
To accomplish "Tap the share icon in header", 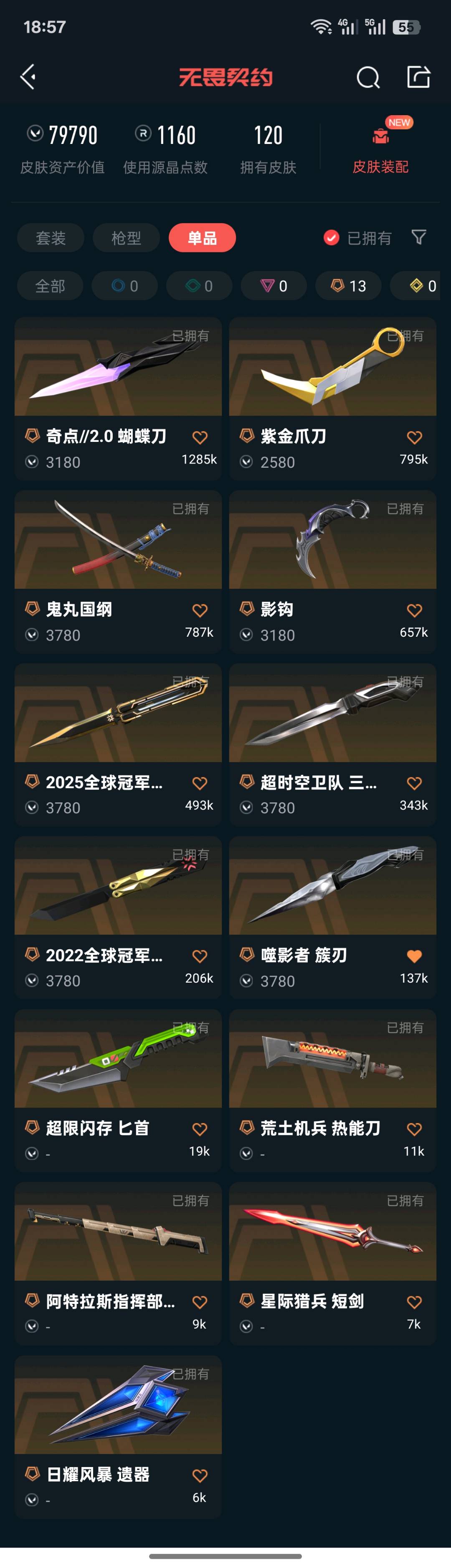I will pos(418,77).
